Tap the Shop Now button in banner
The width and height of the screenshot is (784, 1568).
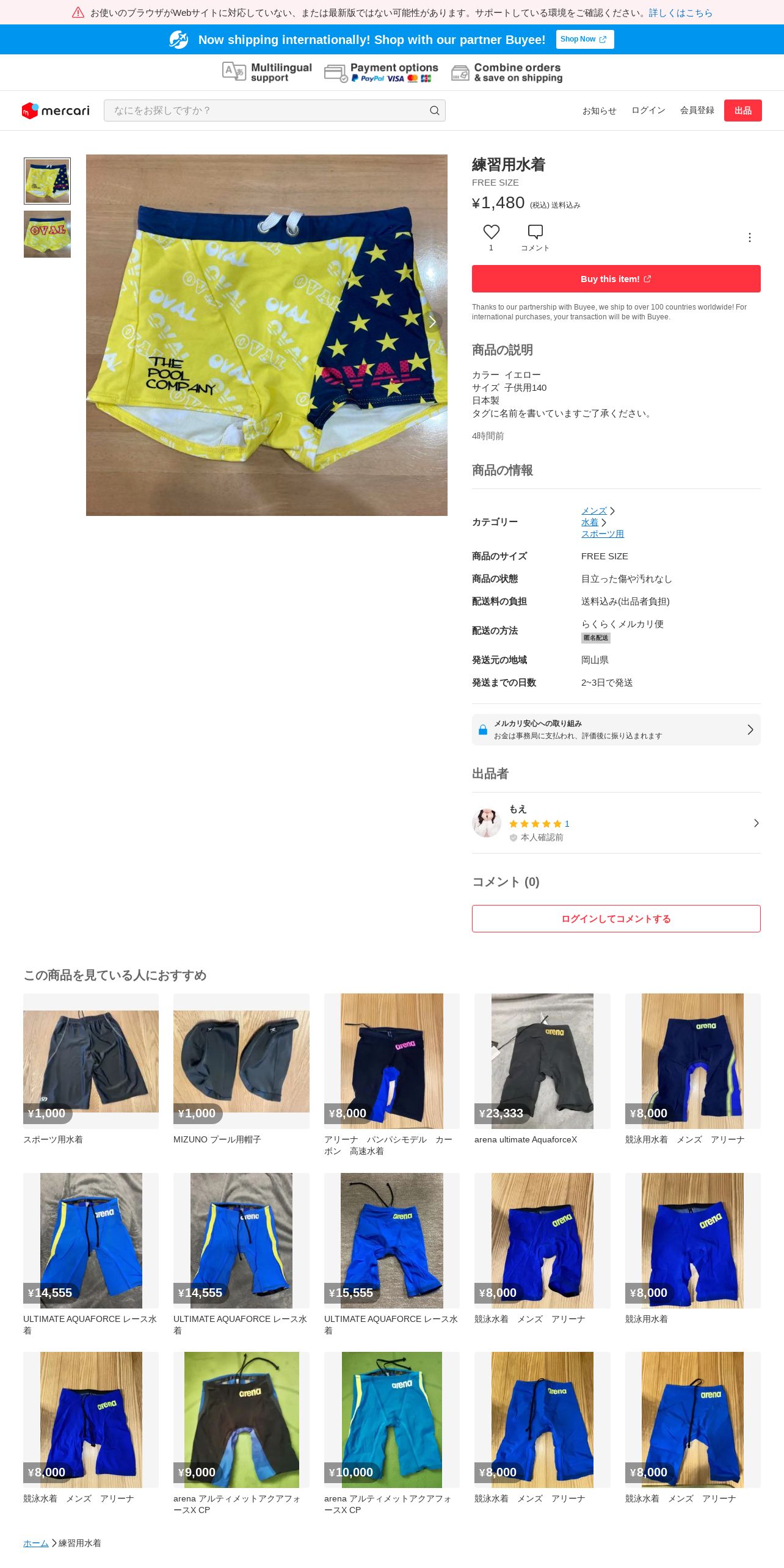tap(584, 39)
